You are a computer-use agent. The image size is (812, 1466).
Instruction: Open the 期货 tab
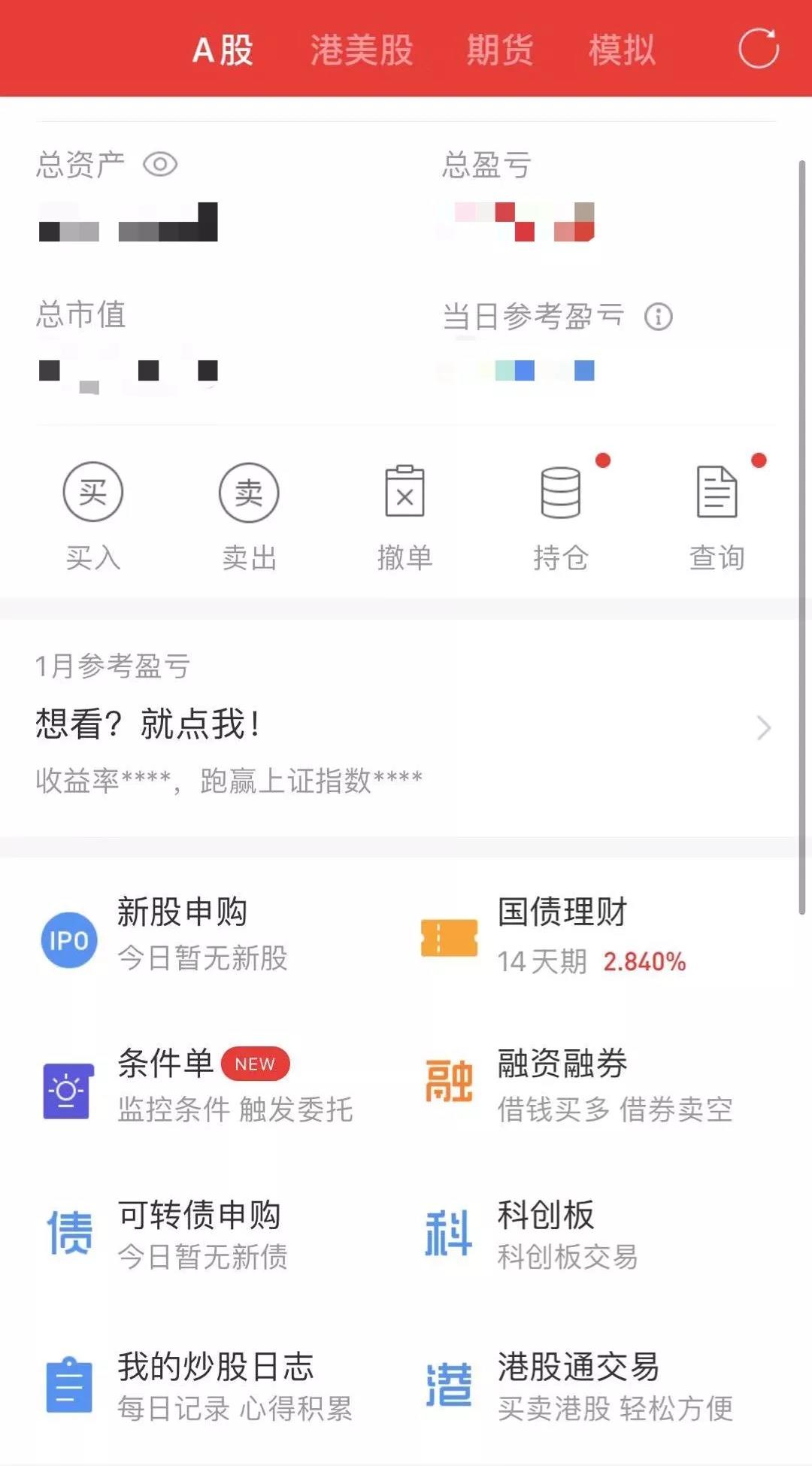pyautogui.click(x=500, y=50)
